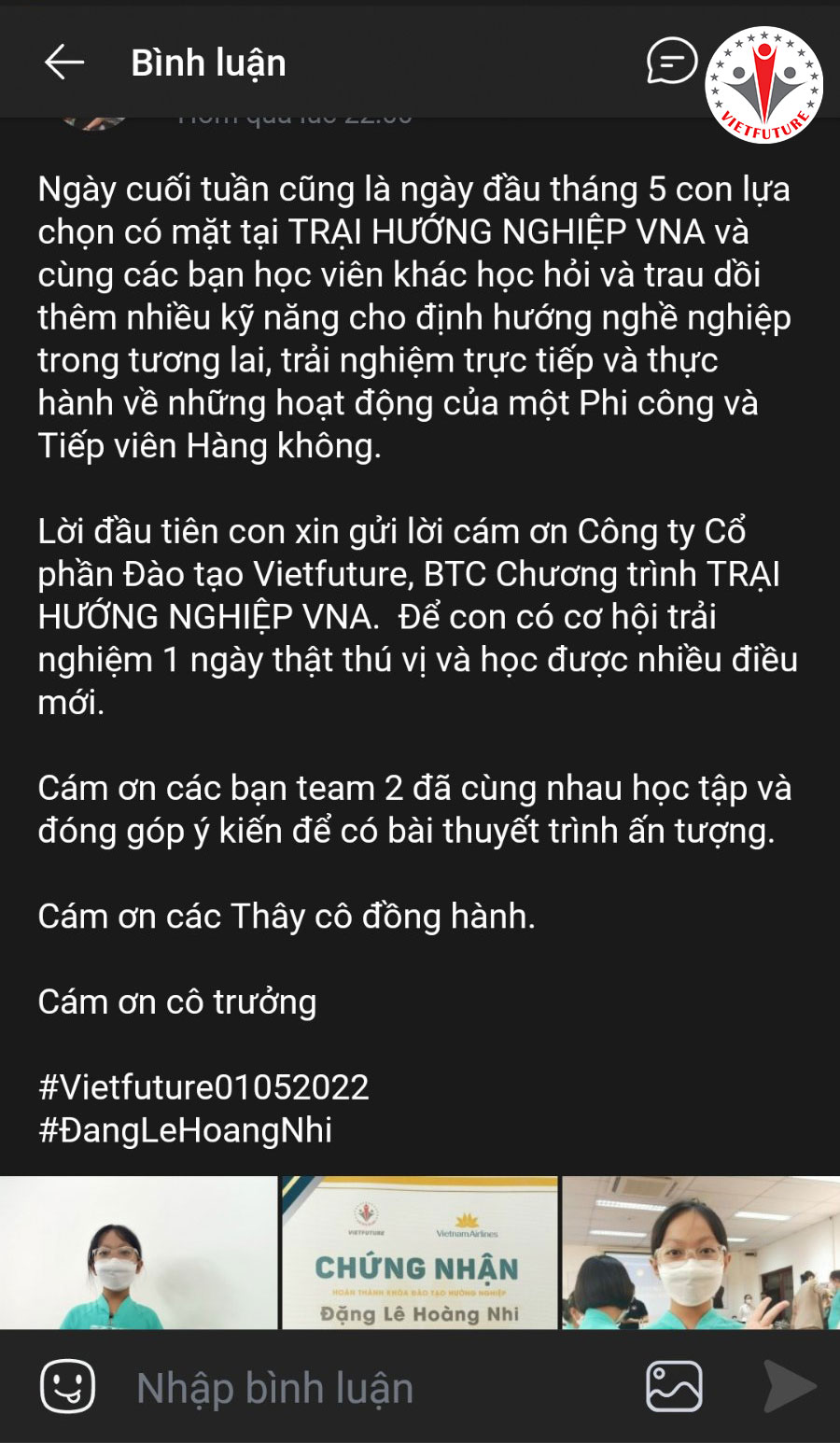The height and width of the screenshot is (1443, 840).
Task: Go back from the Bình luận screen
Action: 63,63
